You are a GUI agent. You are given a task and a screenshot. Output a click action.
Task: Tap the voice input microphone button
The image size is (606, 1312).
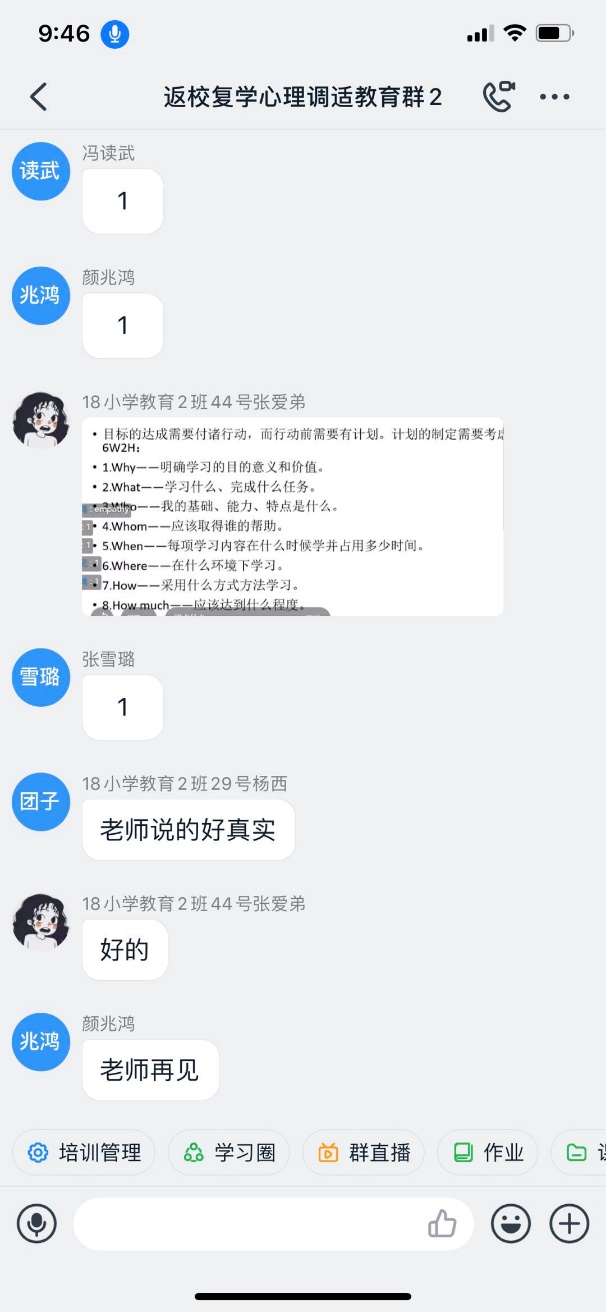click(37, 1223)
